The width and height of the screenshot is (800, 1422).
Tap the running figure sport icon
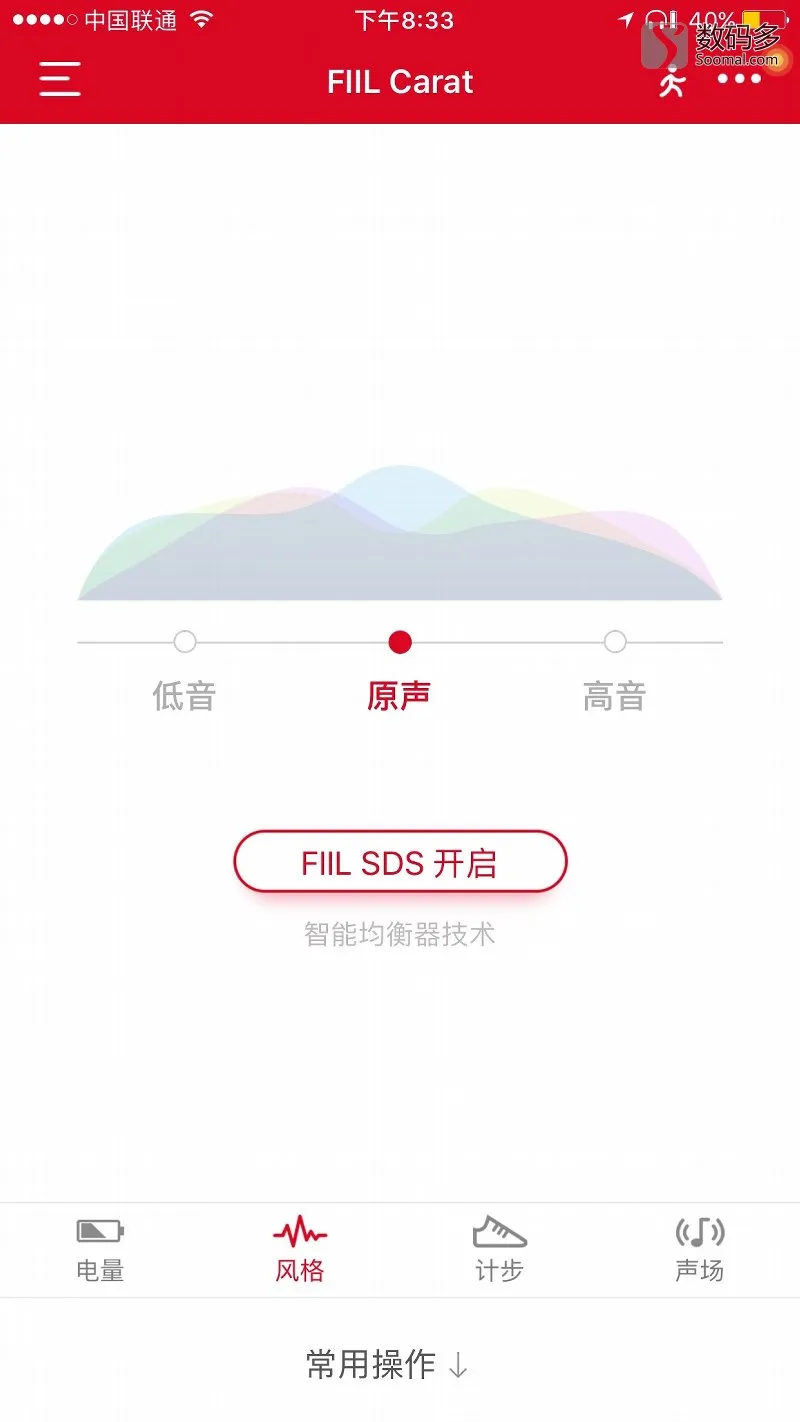click(673, 82)
